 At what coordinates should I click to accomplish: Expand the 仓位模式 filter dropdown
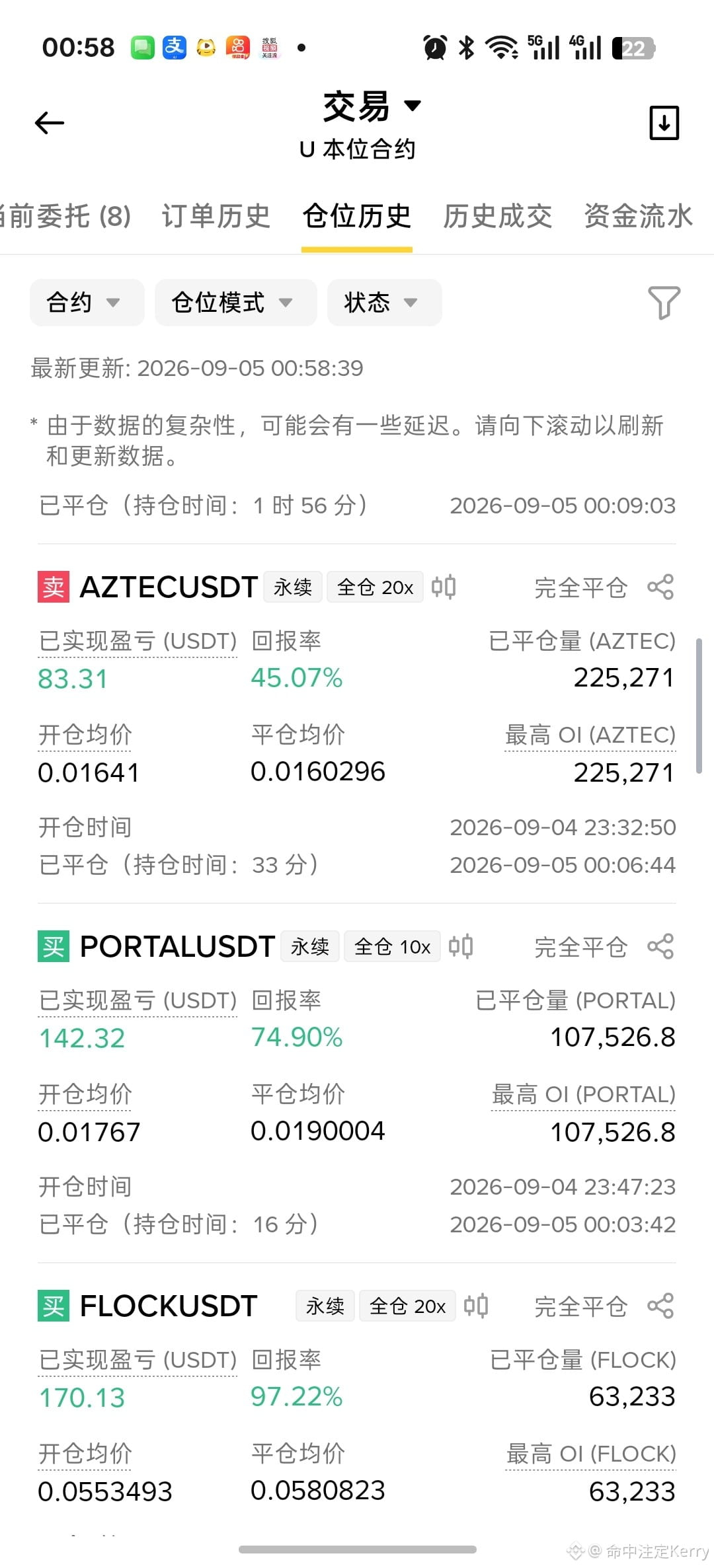point(236,303)
